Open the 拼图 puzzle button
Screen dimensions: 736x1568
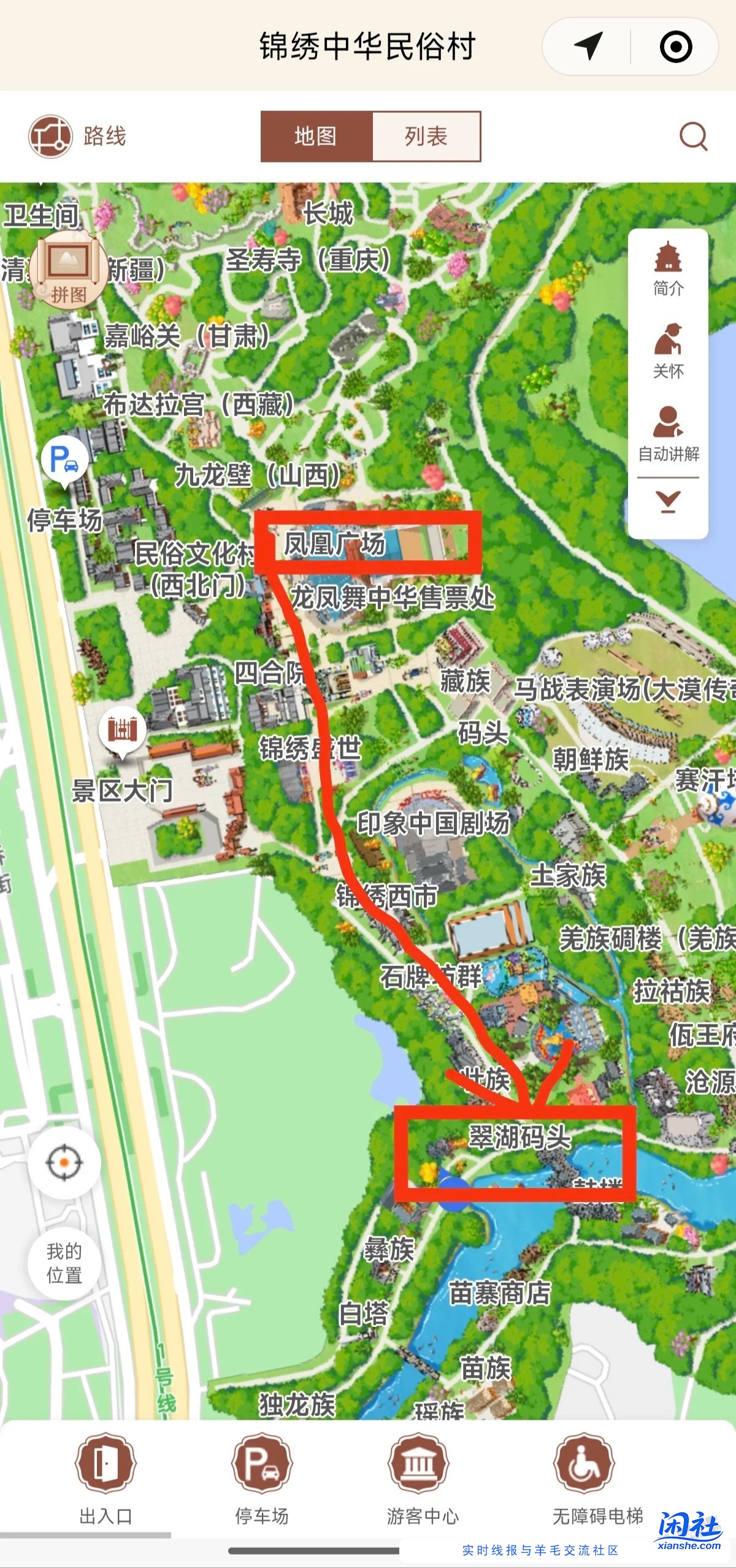[68, 270]
